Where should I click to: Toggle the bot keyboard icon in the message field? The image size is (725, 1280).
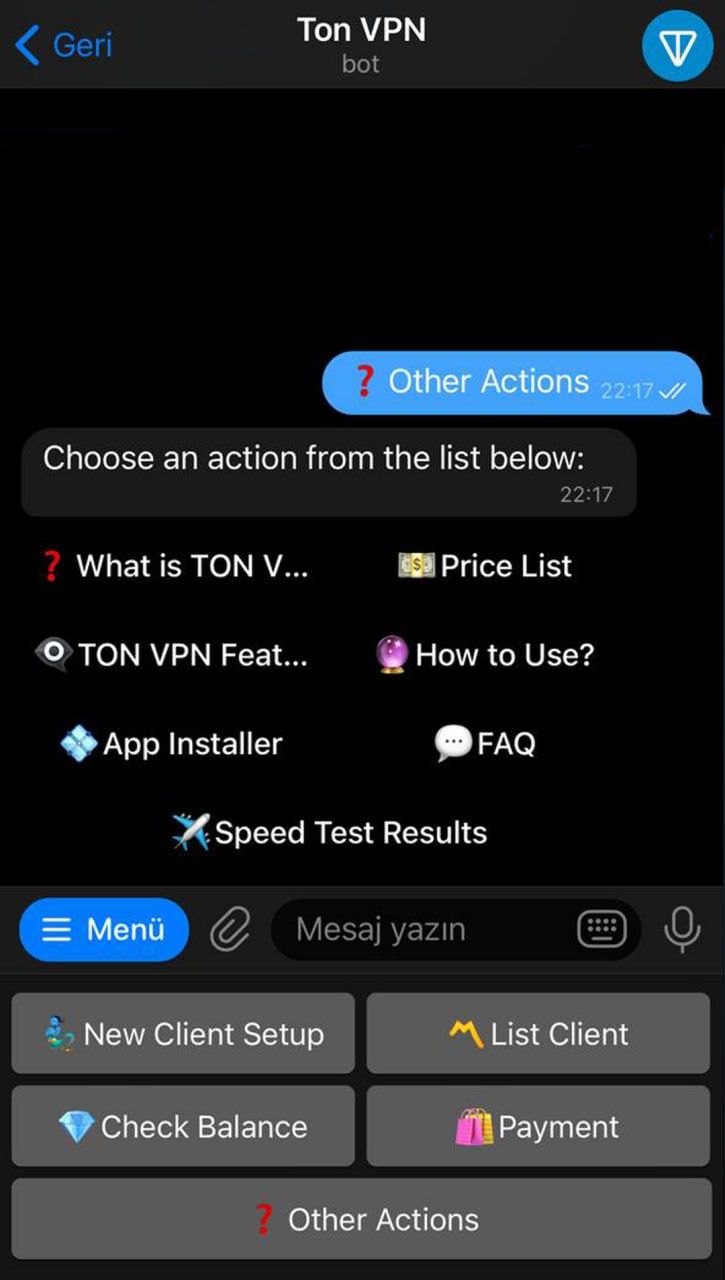click(x=602, y=930)
